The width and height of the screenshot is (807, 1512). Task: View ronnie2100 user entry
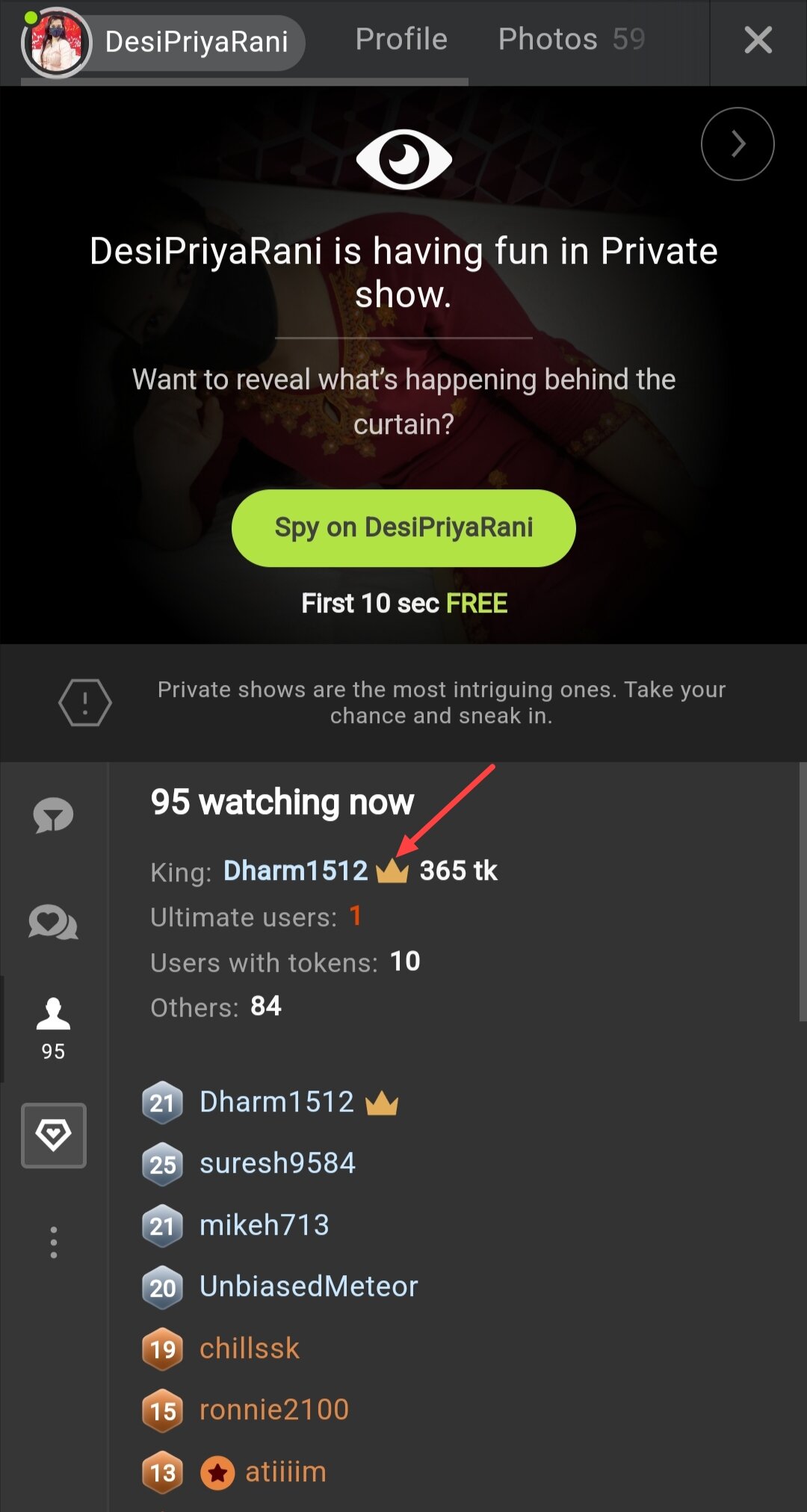(274, 1410)
